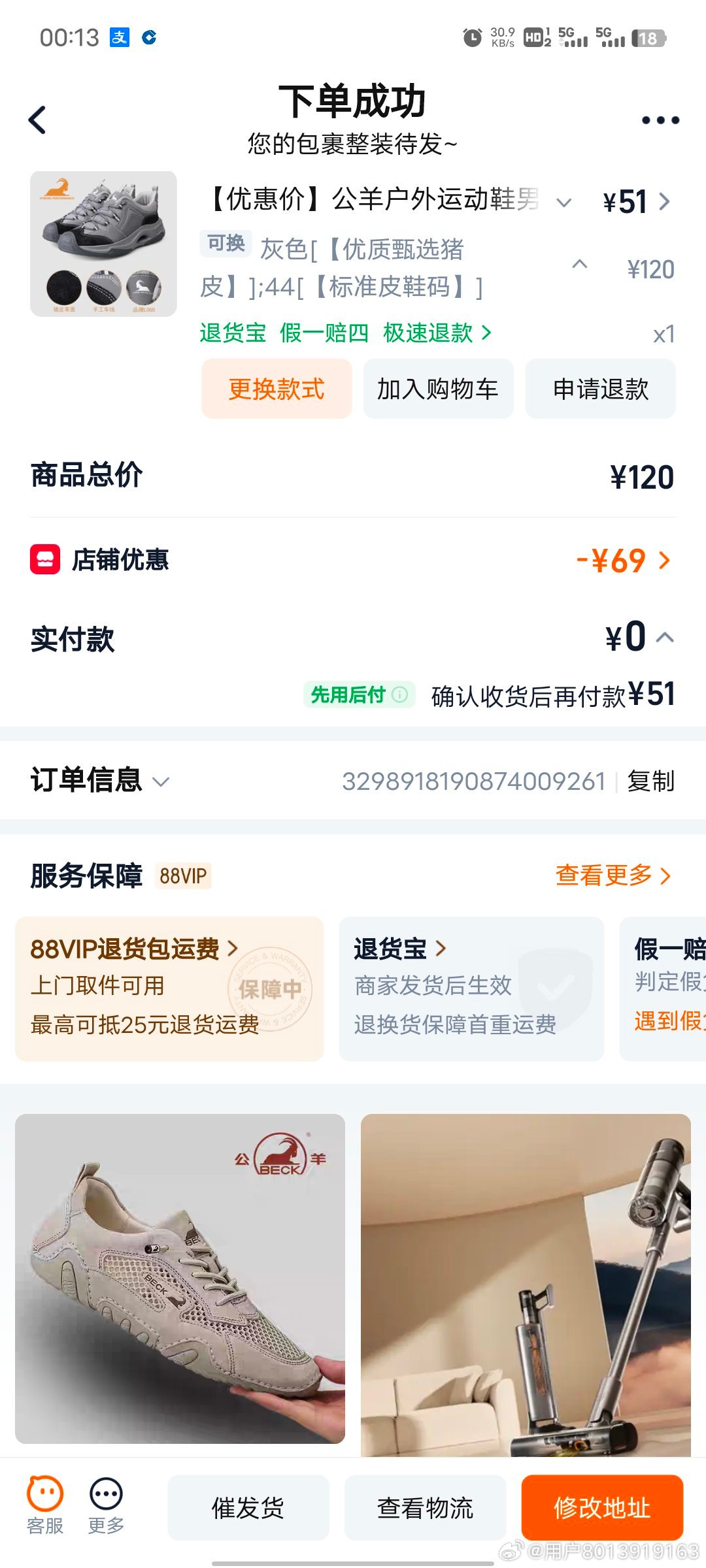Request a refund with 申请退款
Viewport: 706px width, 1568px height.
(x=600, y=389)
